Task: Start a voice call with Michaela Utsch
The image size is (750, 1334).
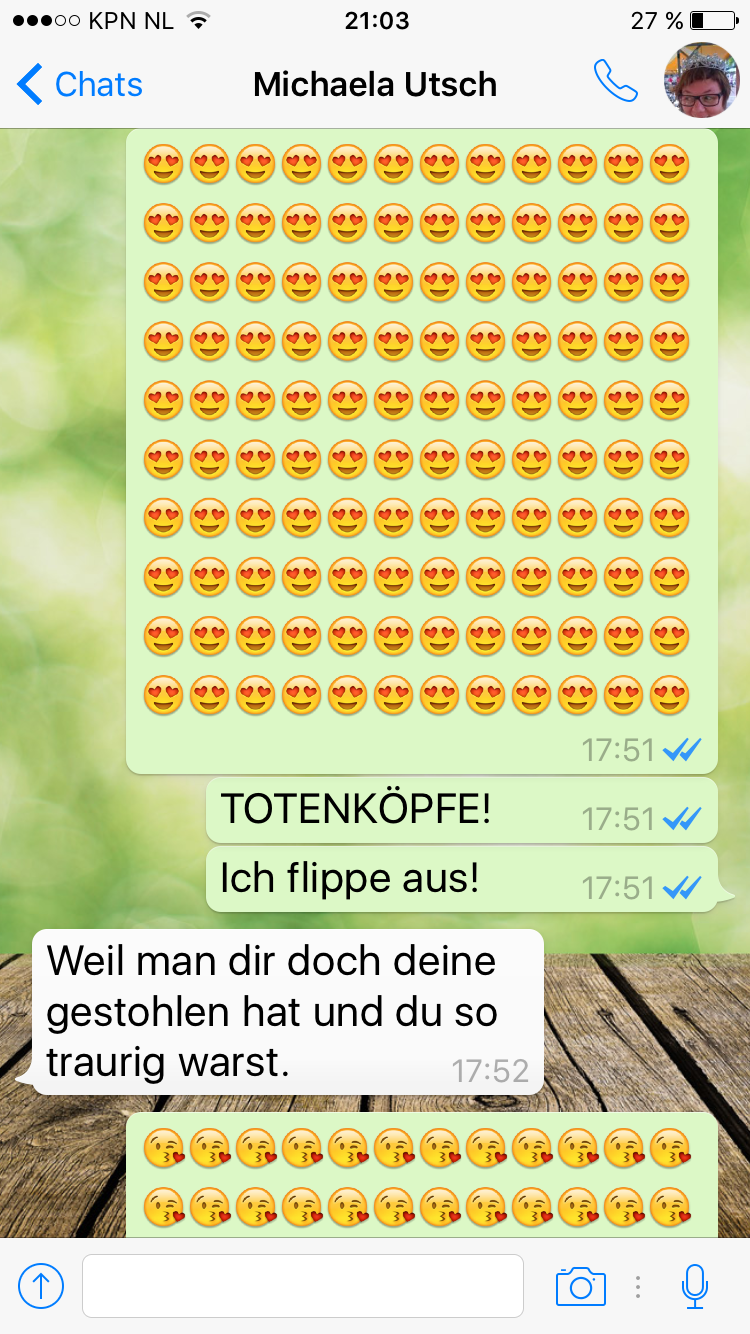Action: pos(615,82)
